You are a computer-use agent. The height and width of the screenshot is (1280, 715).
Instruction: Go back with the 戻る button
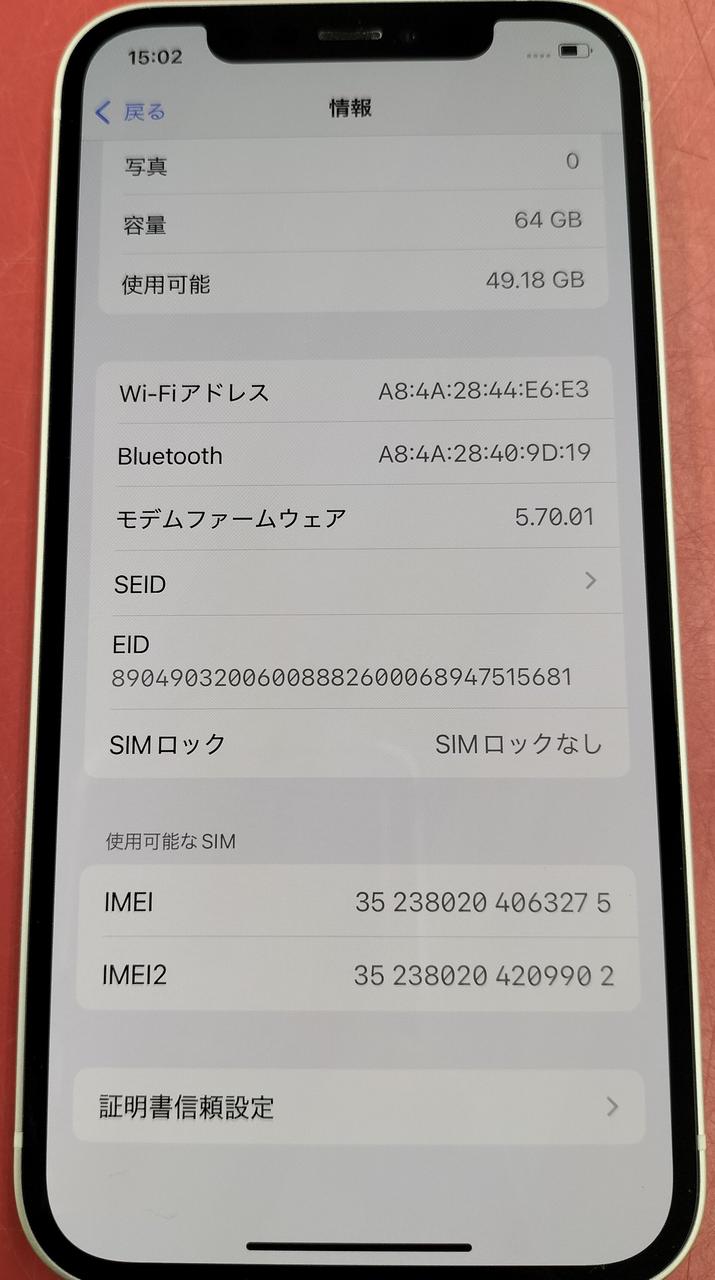click(x=130, y=112)
